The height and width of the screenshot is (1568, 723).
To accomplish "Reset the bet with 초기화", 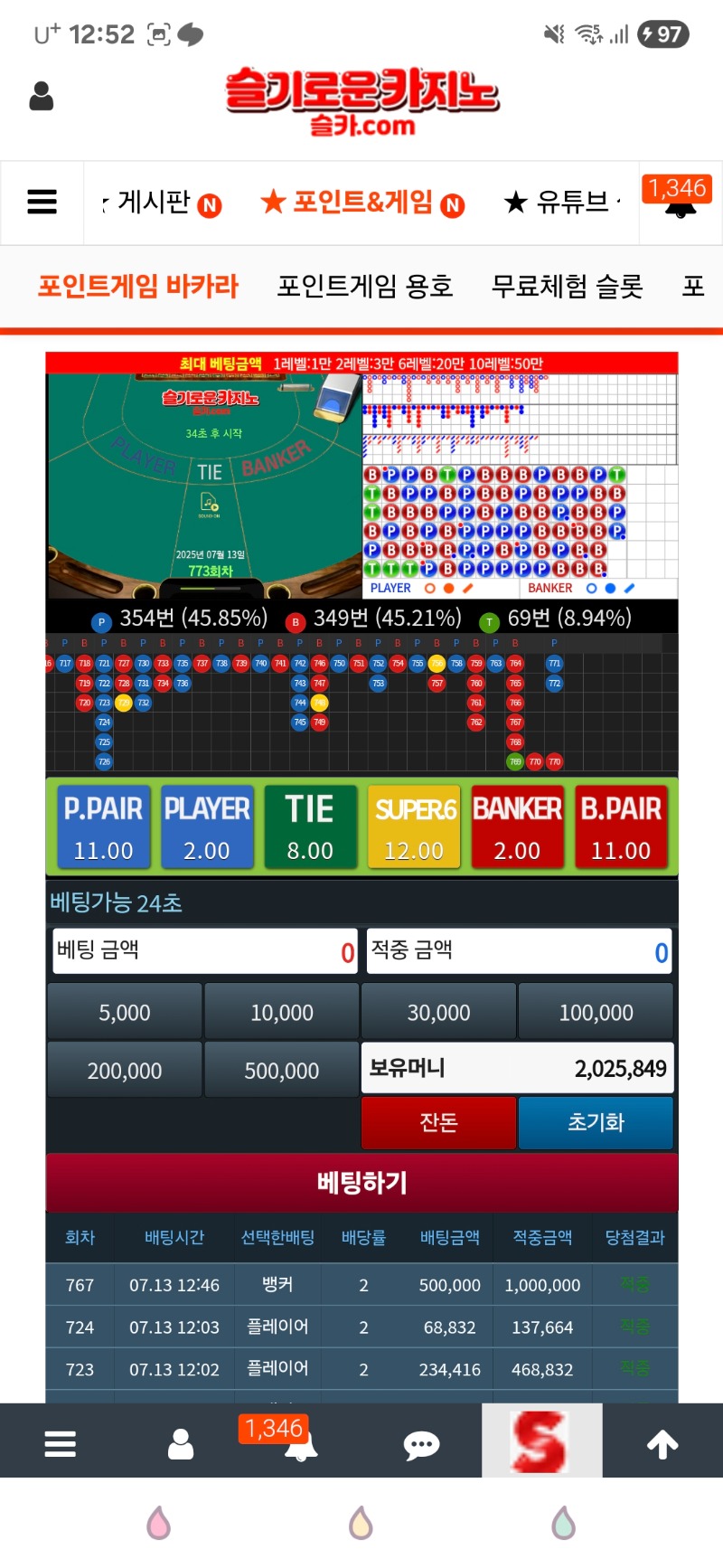I will tap(596, 1122).
